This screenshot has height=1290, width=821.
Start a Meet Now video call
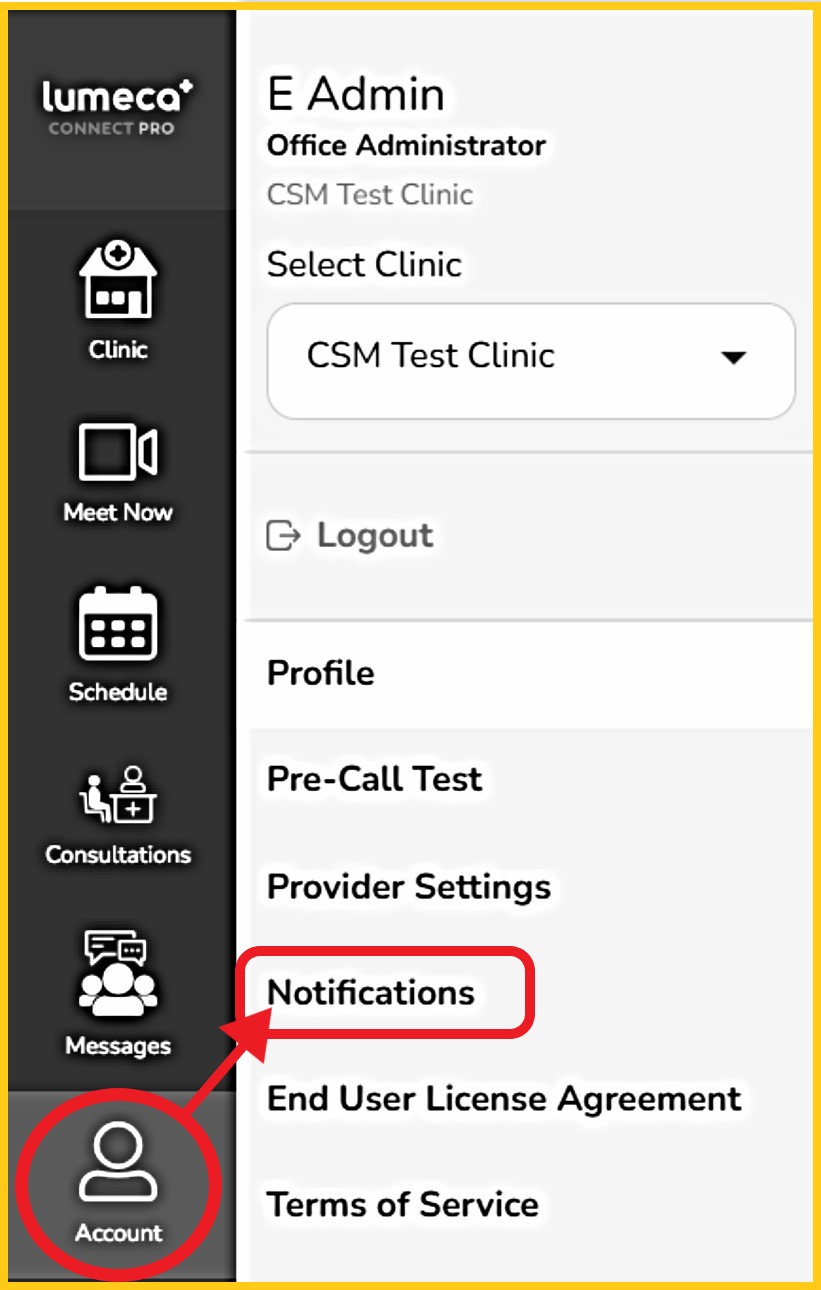coord(118,469)
